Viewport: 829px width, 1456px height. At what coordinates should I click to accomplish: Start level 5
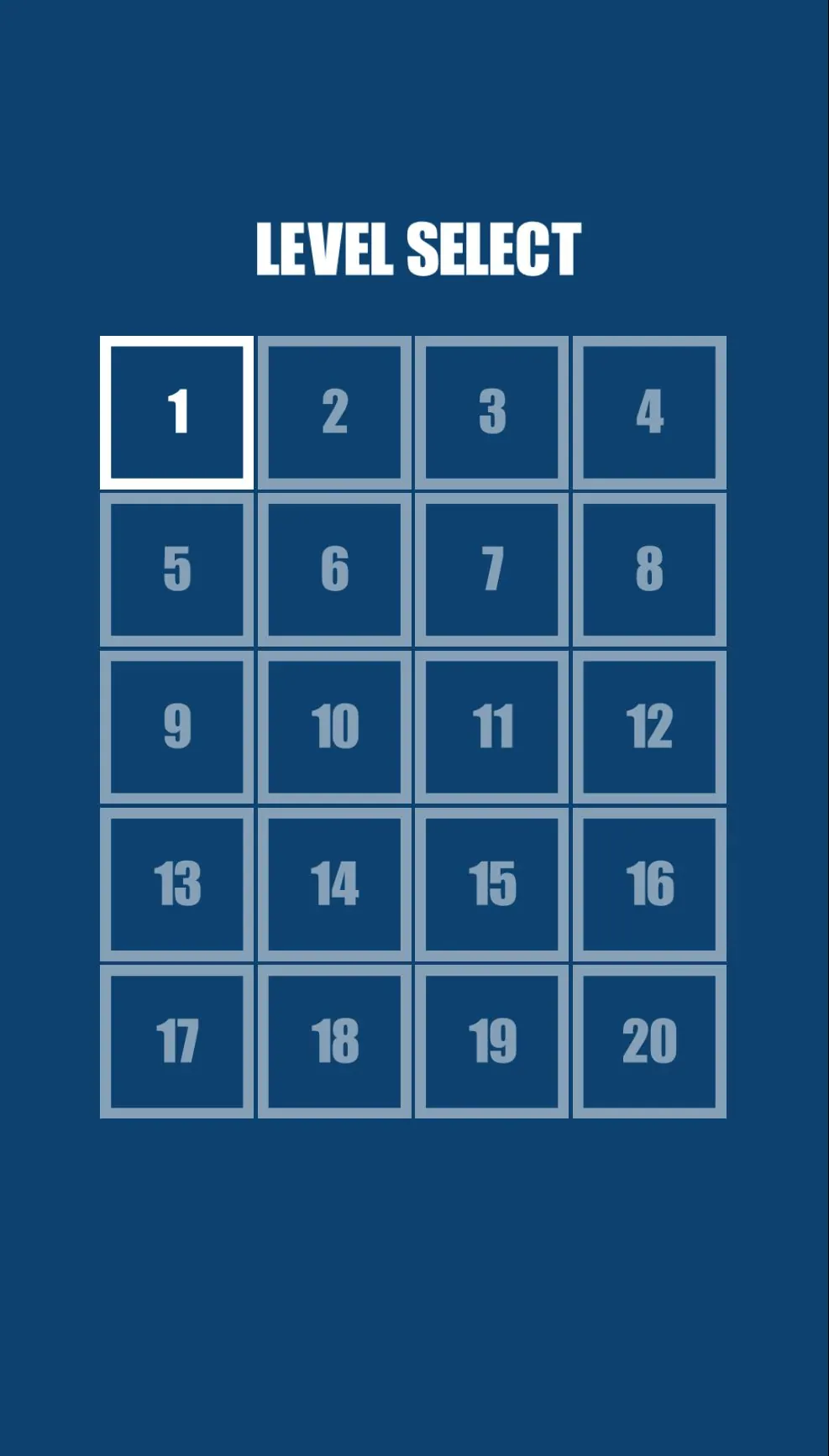coord(177,569)
